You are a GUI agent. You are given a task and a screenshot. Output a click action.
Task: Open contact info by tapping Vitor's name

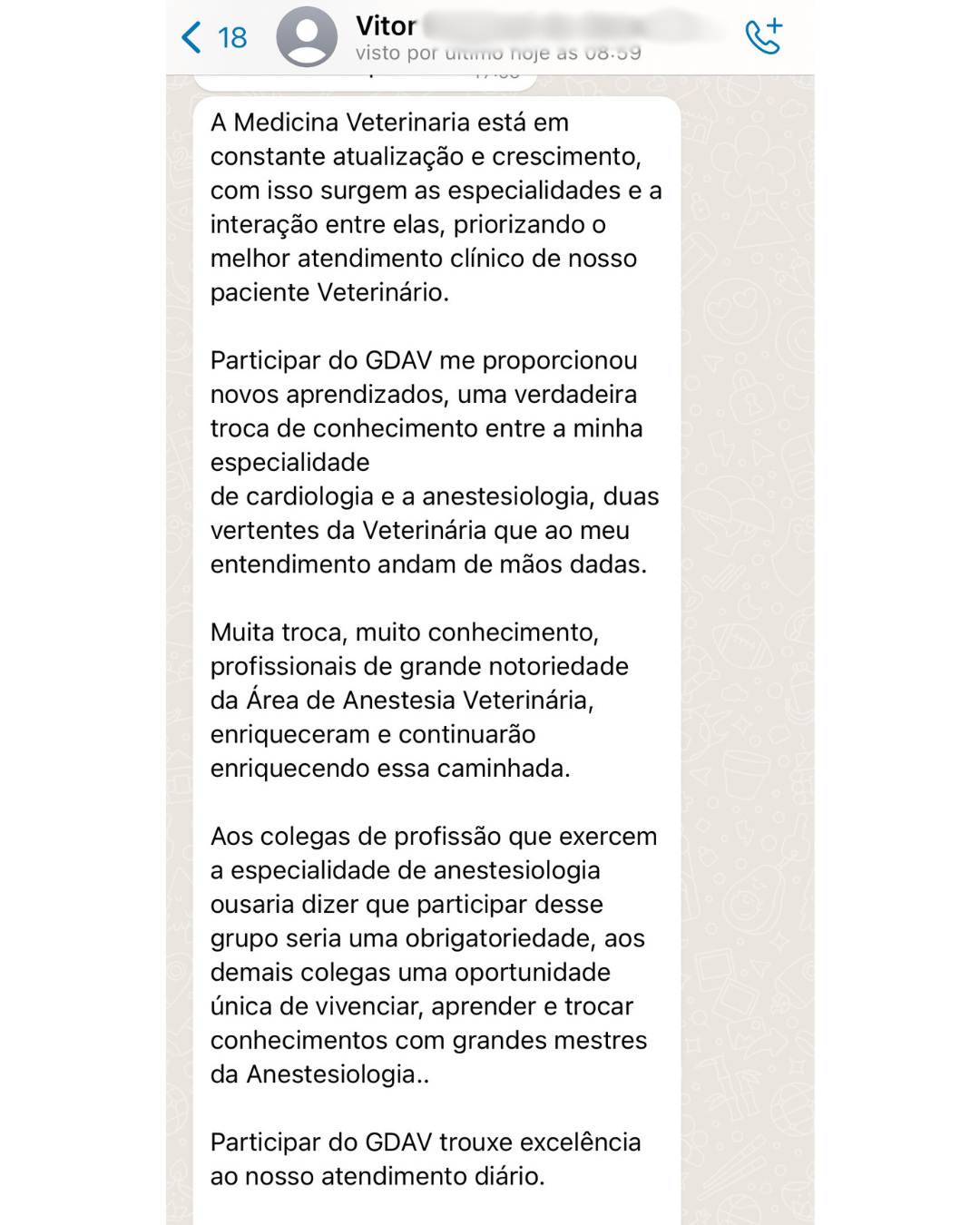[385, 25]
